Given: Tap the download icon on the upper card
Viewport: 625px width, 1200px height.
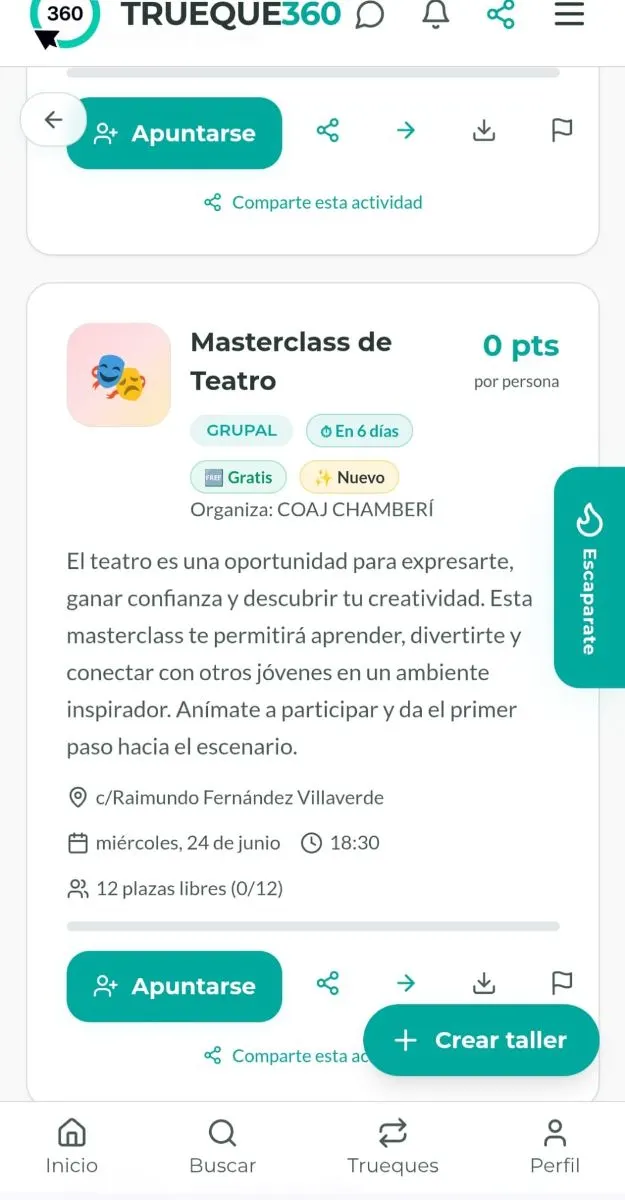Looking at the screenshot, I should click(x=484, y=130).
